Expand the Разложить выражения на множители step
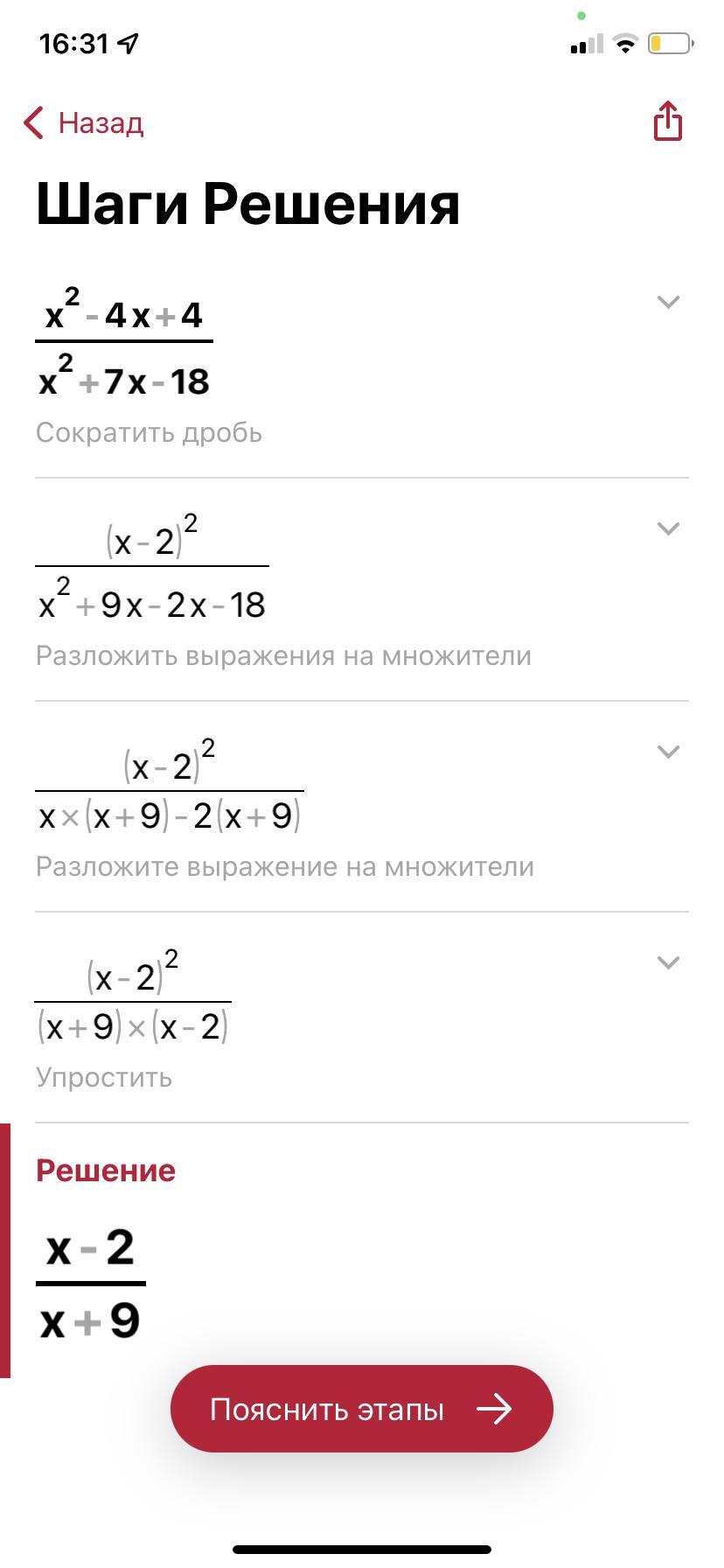This screenshot has width=724, height=1568. pyautogui.click(x=668, y=528)
